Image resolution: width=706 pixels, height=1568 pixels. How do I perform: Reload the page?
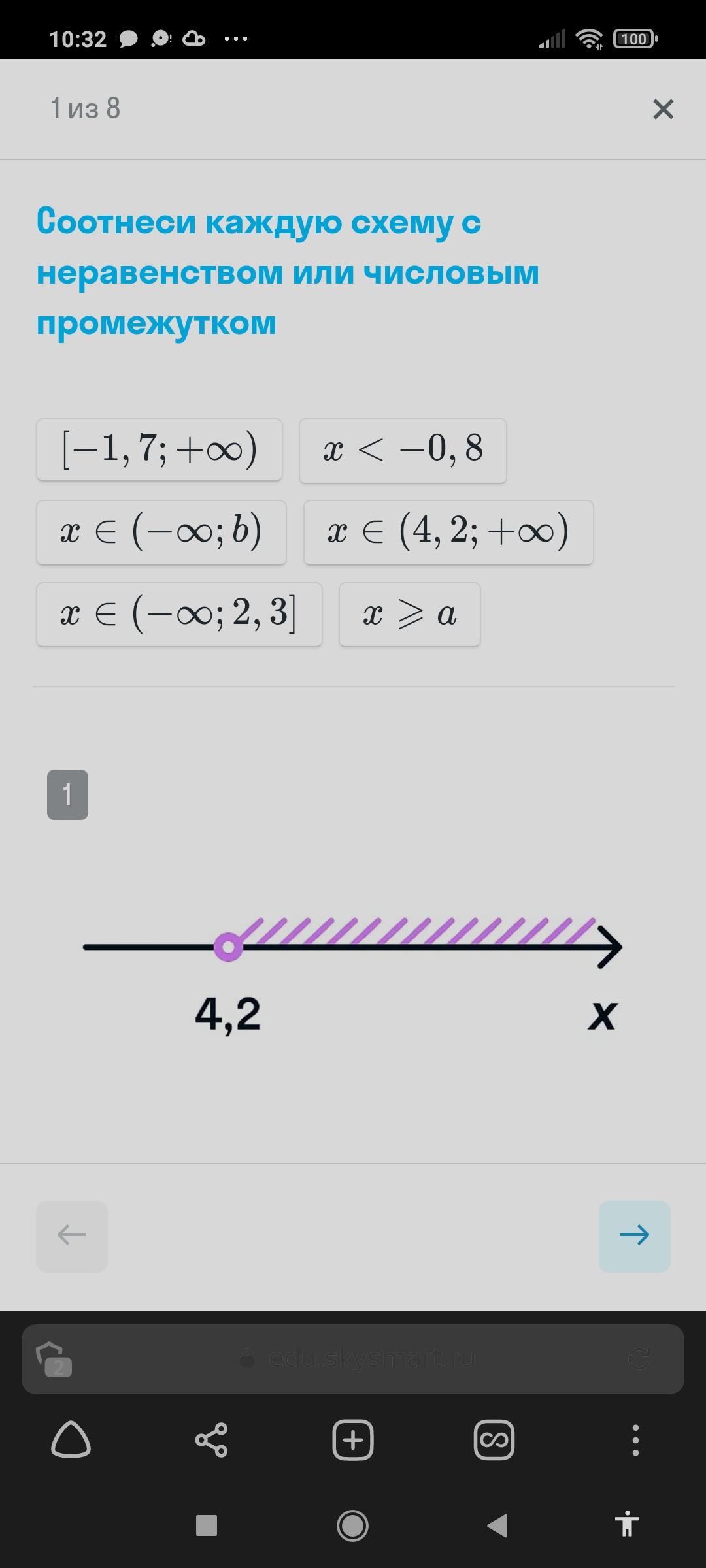coord(639,1359)
